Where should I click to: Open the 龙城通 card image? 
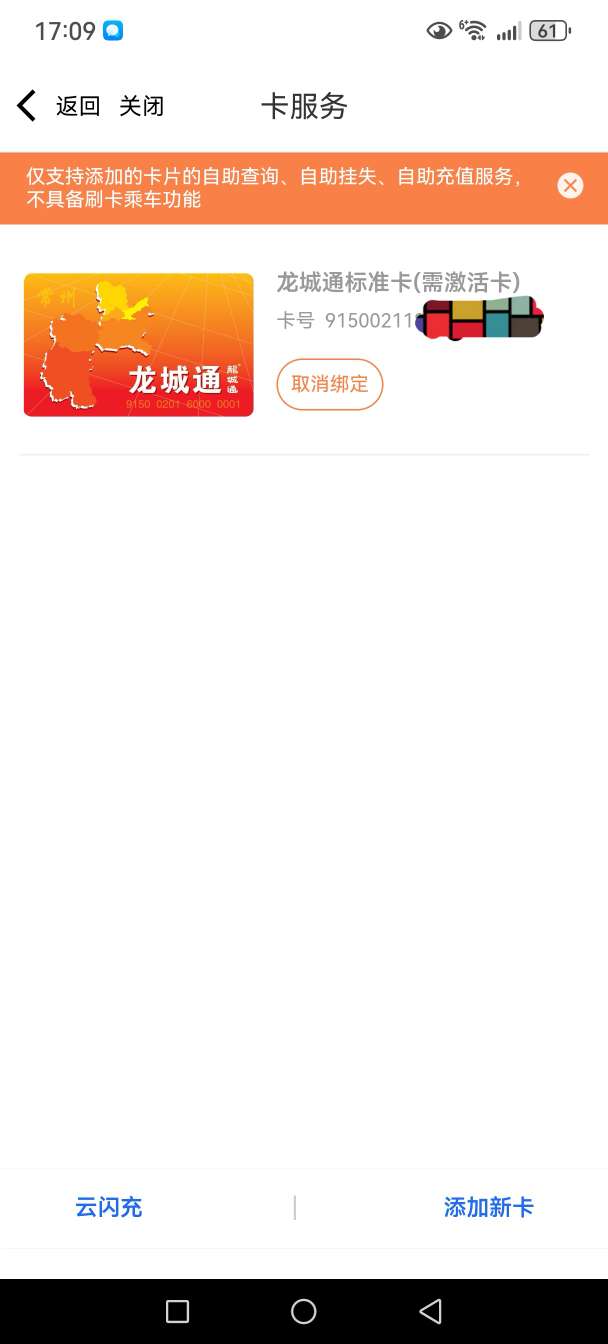coord(139,344)
